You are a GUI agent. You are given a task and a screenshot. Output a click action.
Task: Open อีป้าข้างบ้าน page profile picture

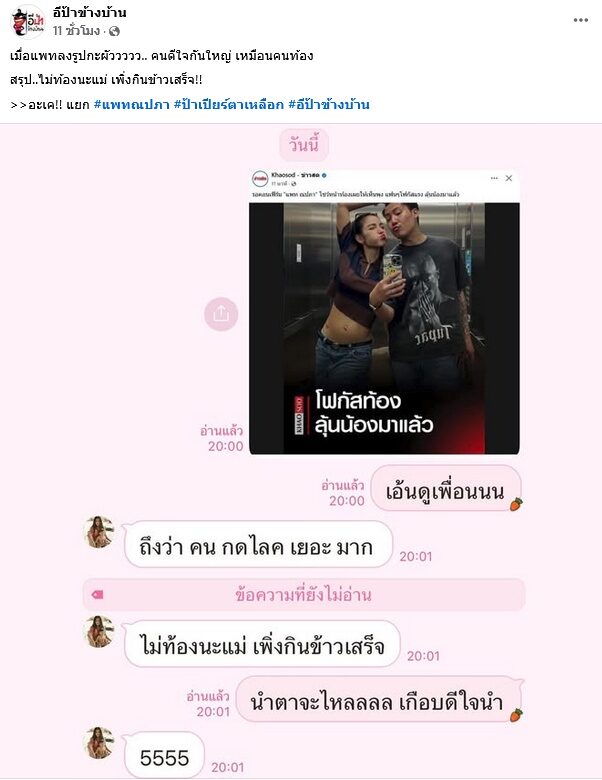click(27, 21)
